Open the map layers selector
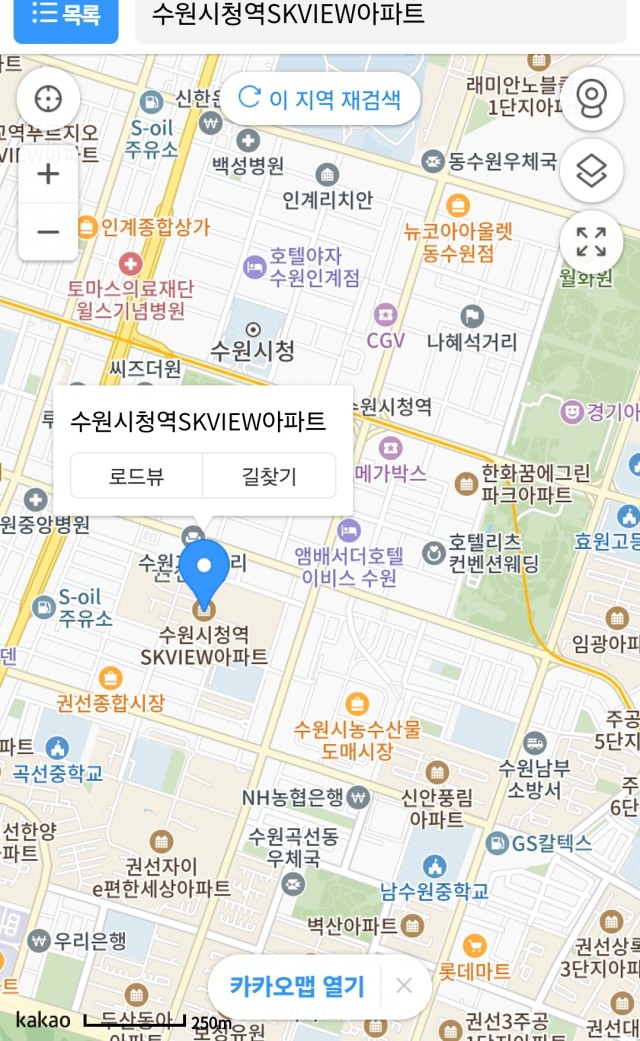This screenshot has height=1041, width=640. click(x=592, y=171)
